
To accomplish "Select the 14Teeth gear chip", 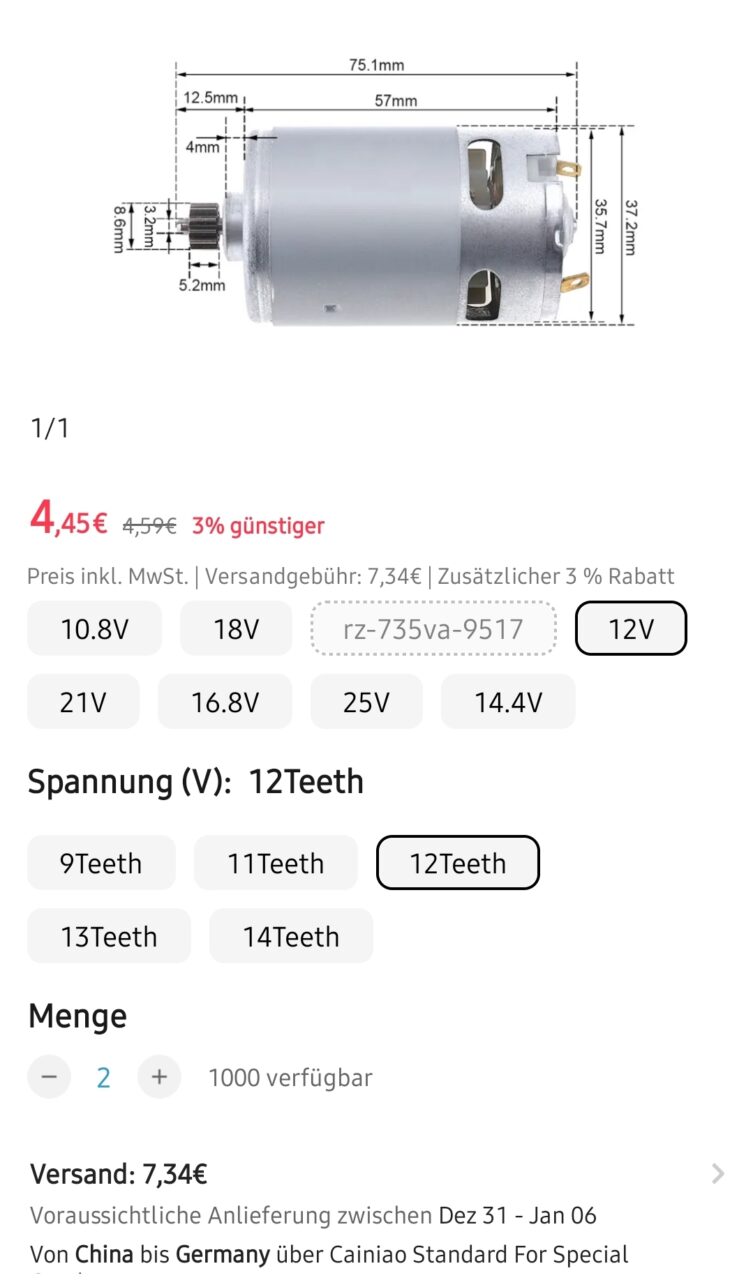I will pos(291,937).
